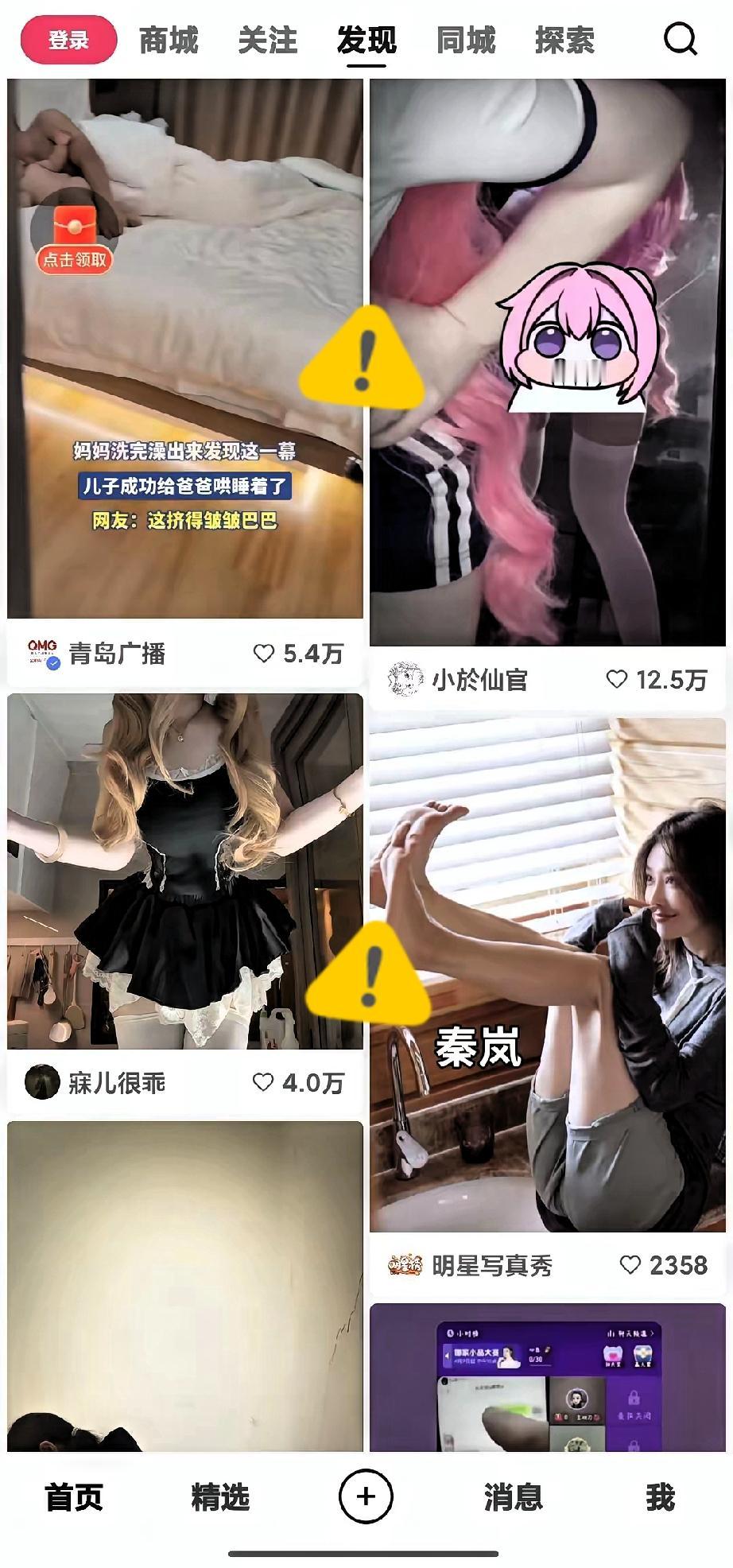
Task: Tap the home indicator bar at bottom
Action: [366, 1552]
